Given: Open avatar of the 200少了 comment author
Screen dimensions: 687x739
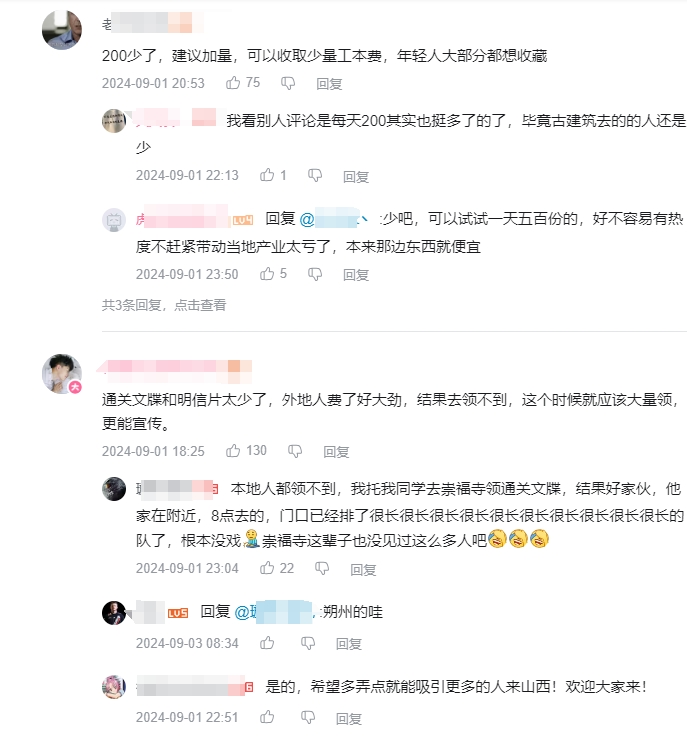Looking at the screenshot, I should pyautogui.click(x=62, y=30).
